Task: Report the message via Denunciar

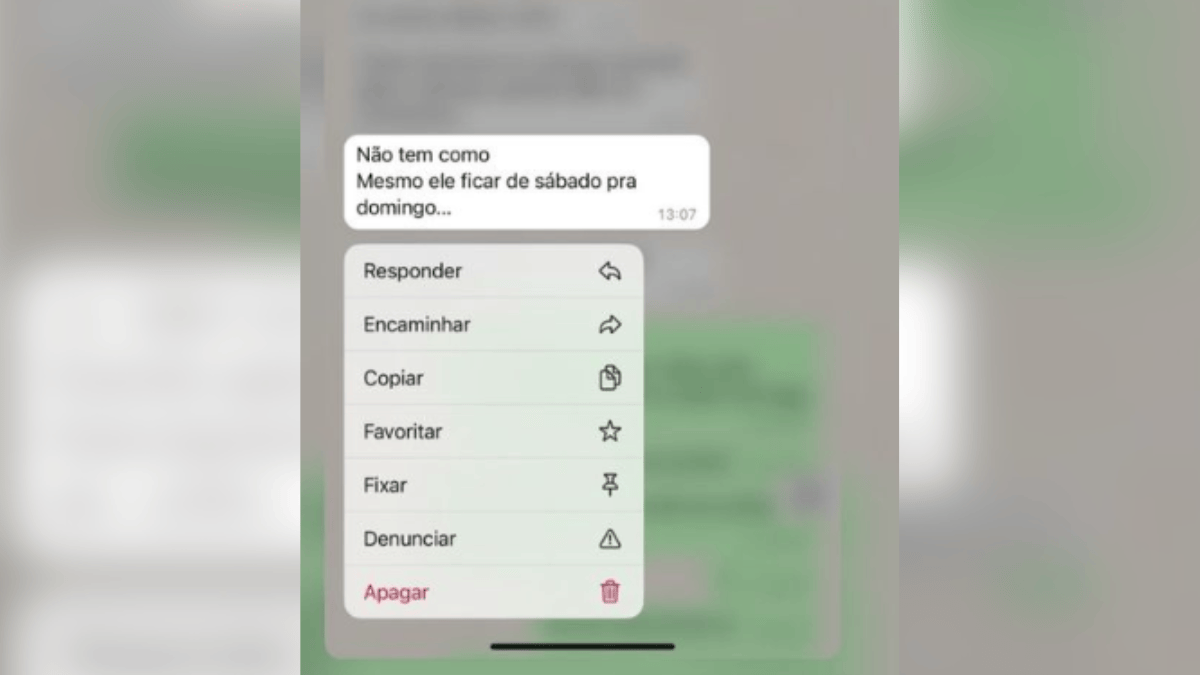Action: (x=492, y=539)
